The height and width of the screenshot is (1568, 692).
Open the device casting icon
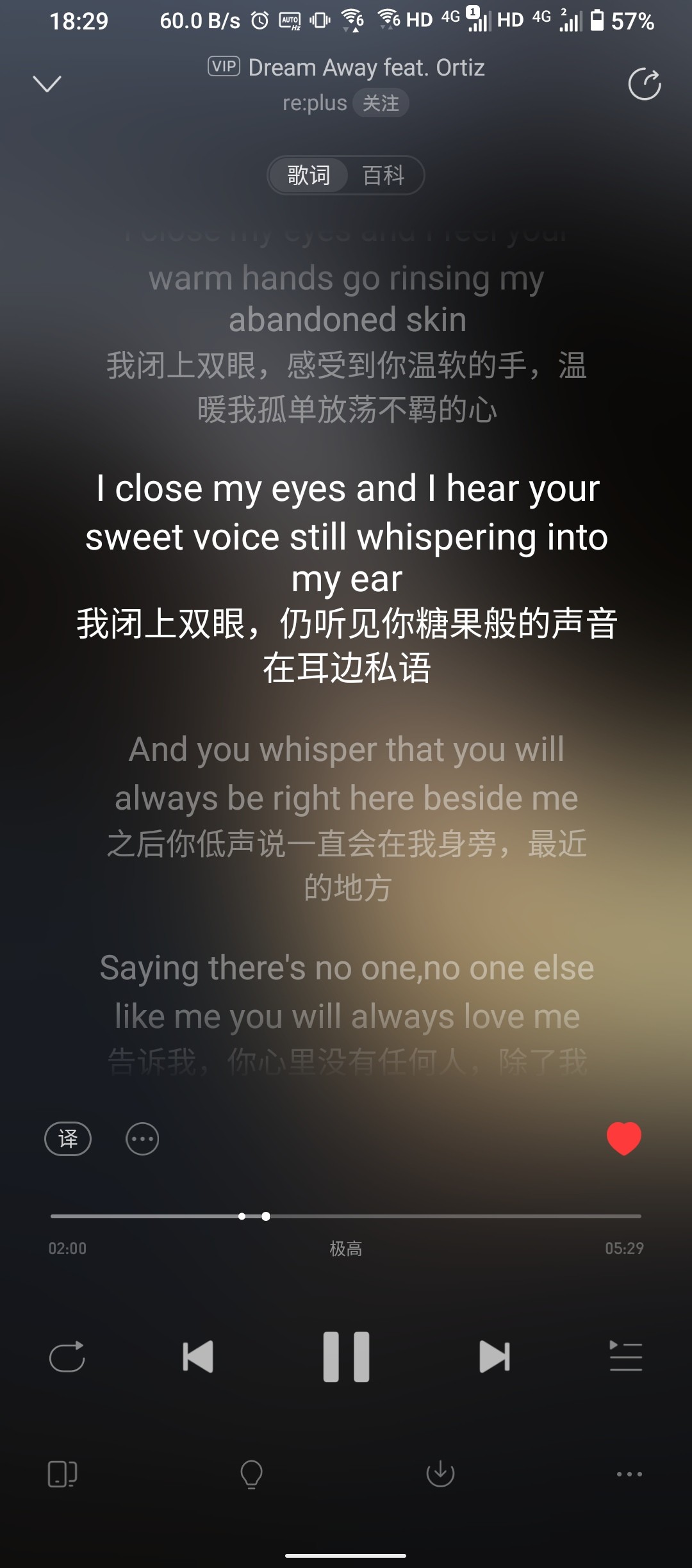click(62, 1474)
